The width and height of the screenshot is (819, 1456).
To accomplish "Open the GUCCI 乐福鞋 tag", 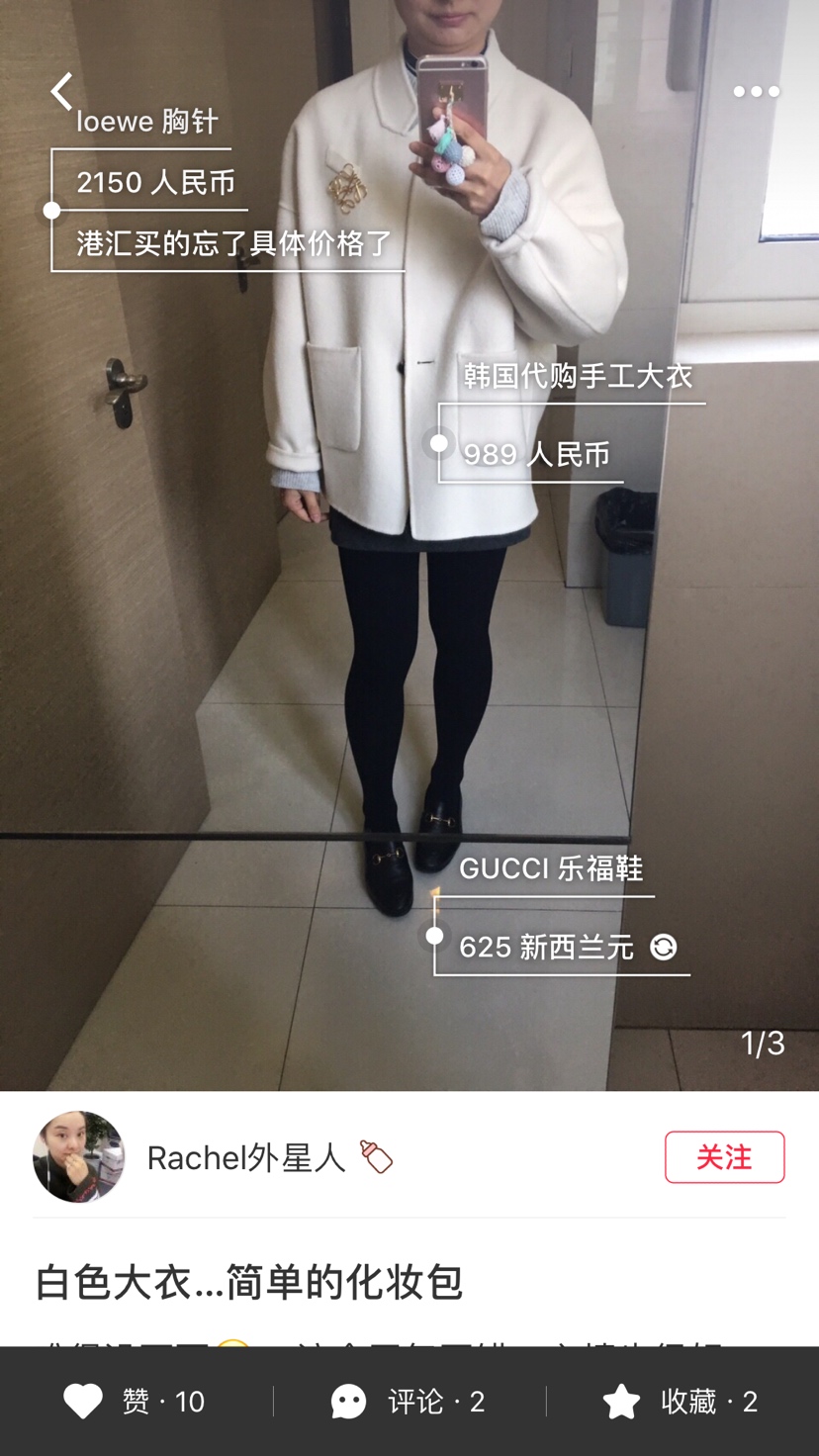I will tap(551, 868).
